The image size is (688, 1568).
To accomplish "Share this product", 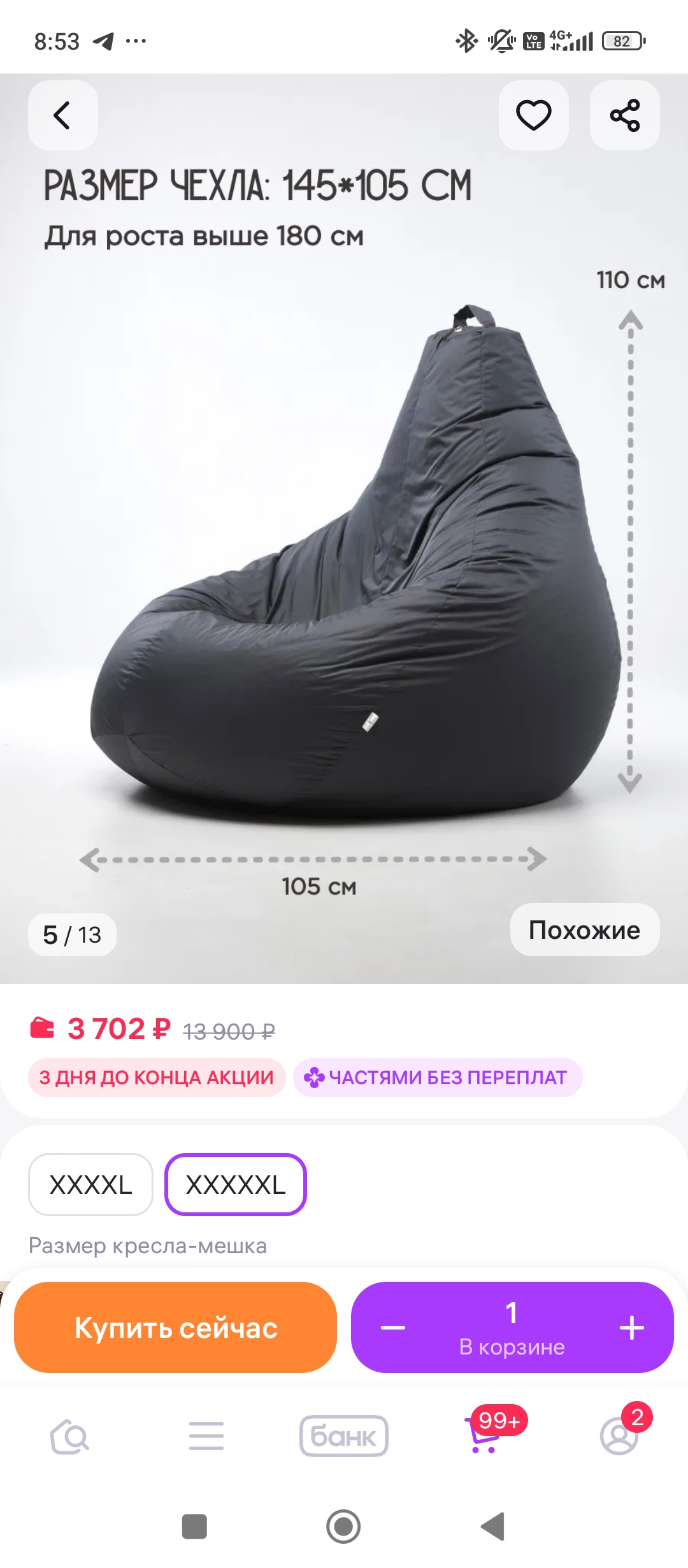I will 624,115.
